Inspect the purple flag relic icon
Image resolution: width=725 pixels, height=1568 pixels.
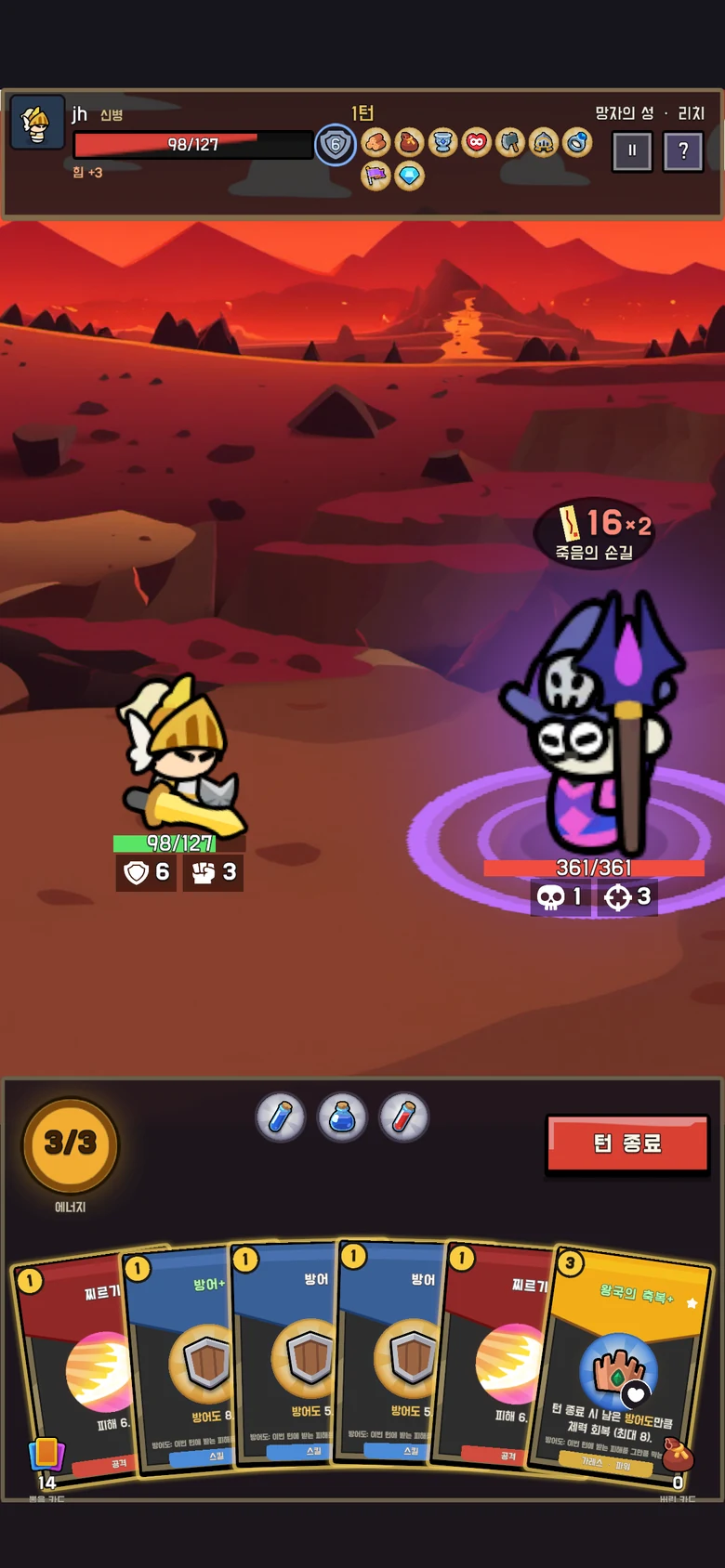pos(376,176)
